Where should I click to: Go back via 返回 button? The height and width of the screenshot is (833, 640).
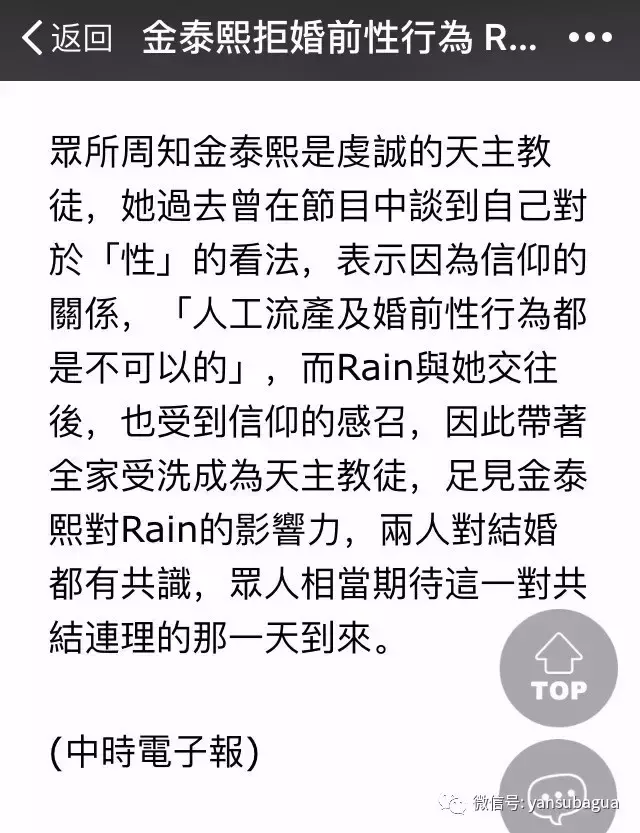(66, 39)
